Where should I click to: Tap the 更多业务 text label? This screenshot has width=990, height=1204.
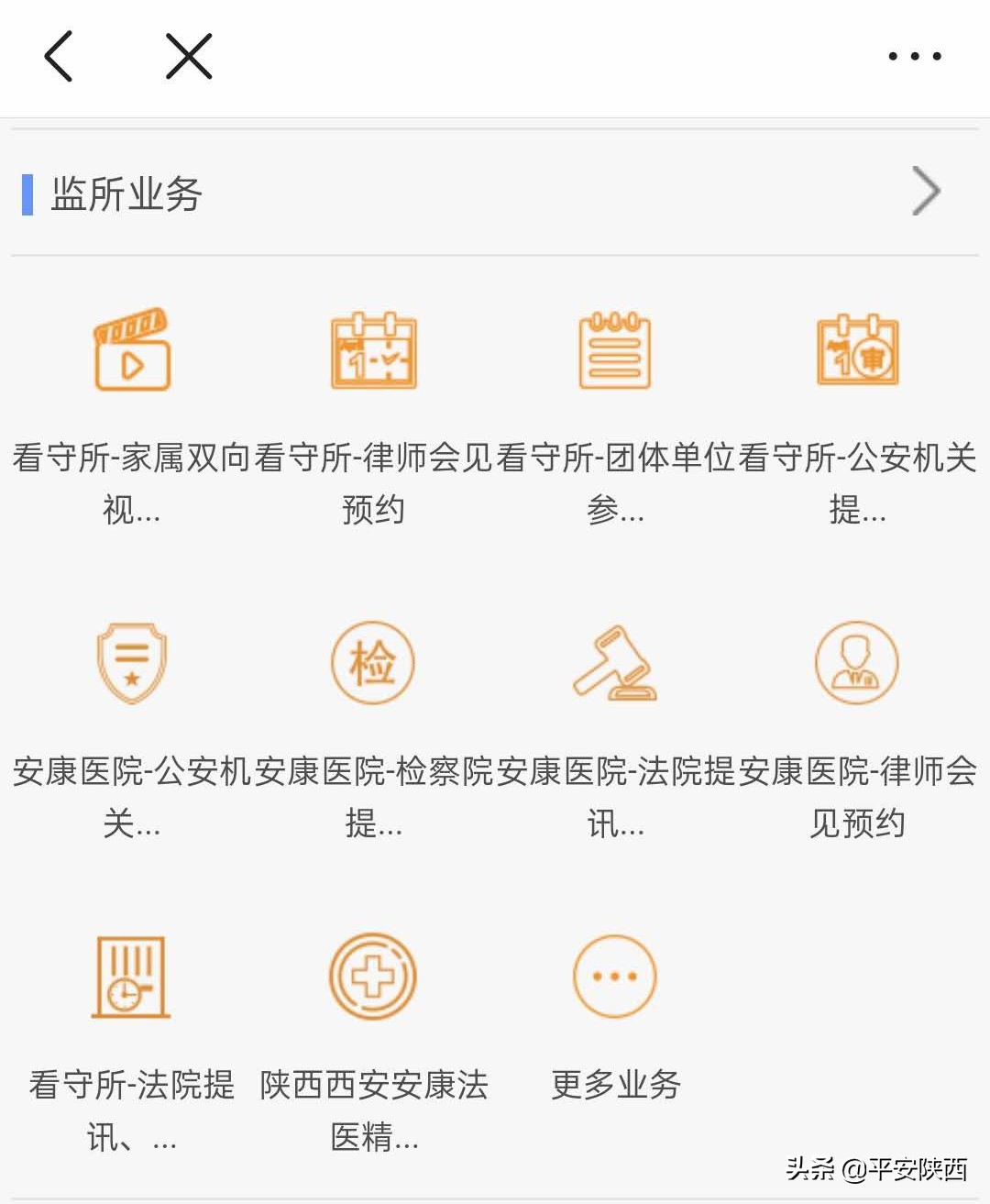[616, 1085]
